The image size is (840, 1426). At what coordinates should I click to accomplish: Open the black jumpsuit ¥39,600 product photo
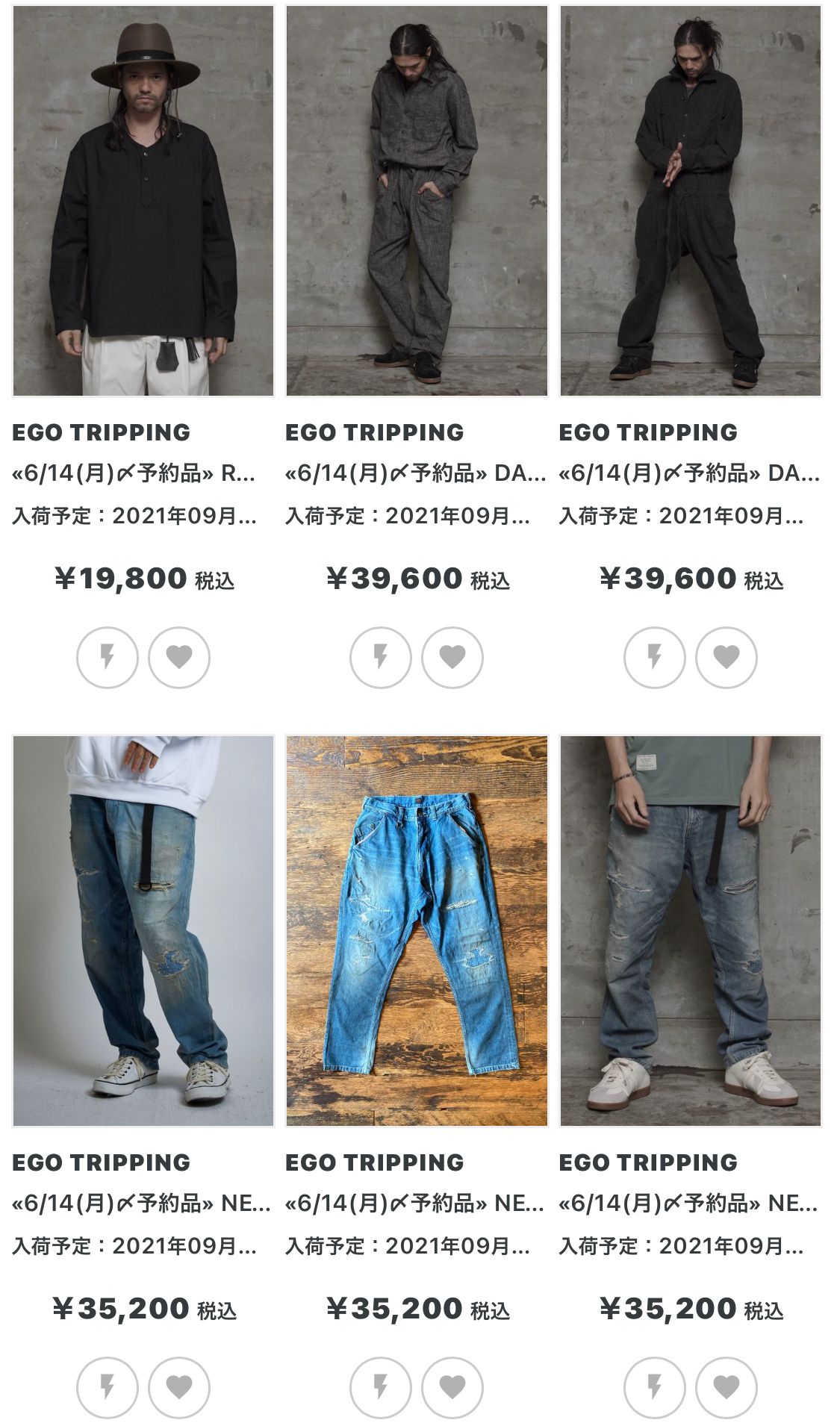click(x=691, y=202)
